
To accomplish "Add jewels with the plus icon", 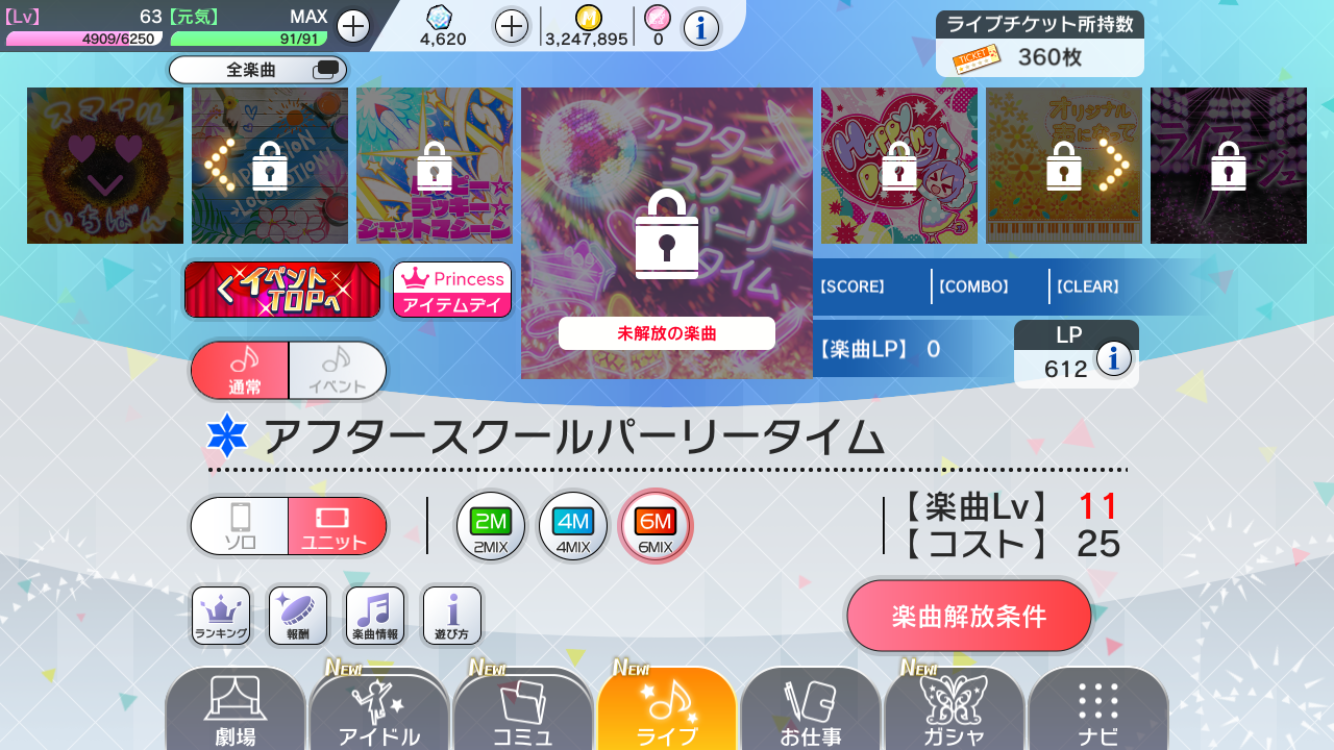I will 511,26.
